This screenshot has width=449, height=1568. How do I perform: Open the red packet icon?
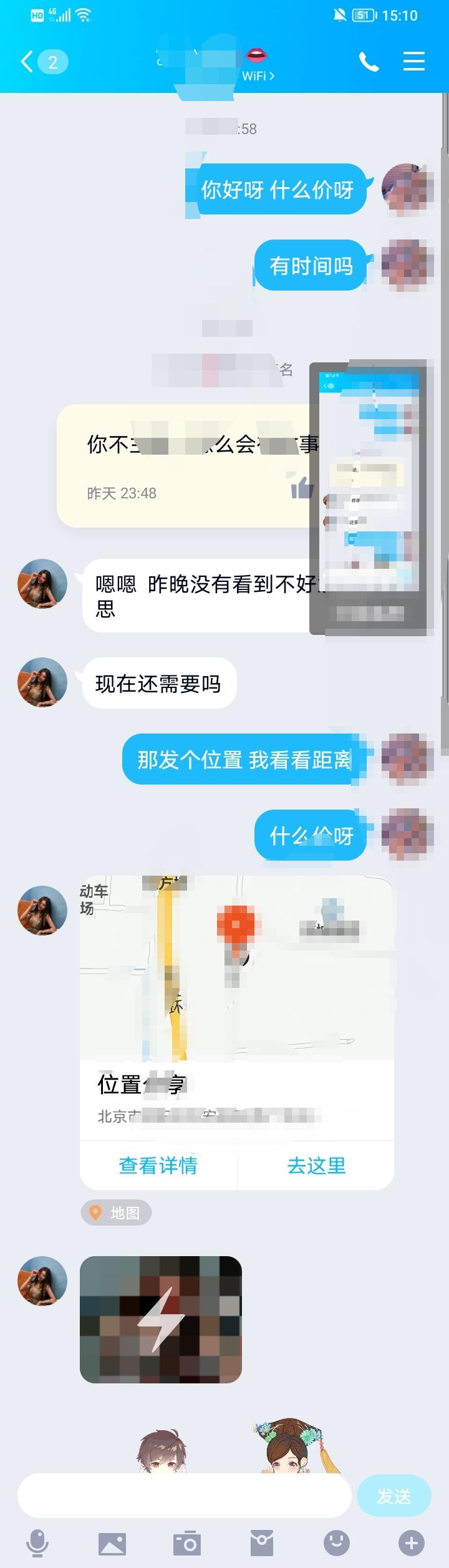(x=261, y=1543)
